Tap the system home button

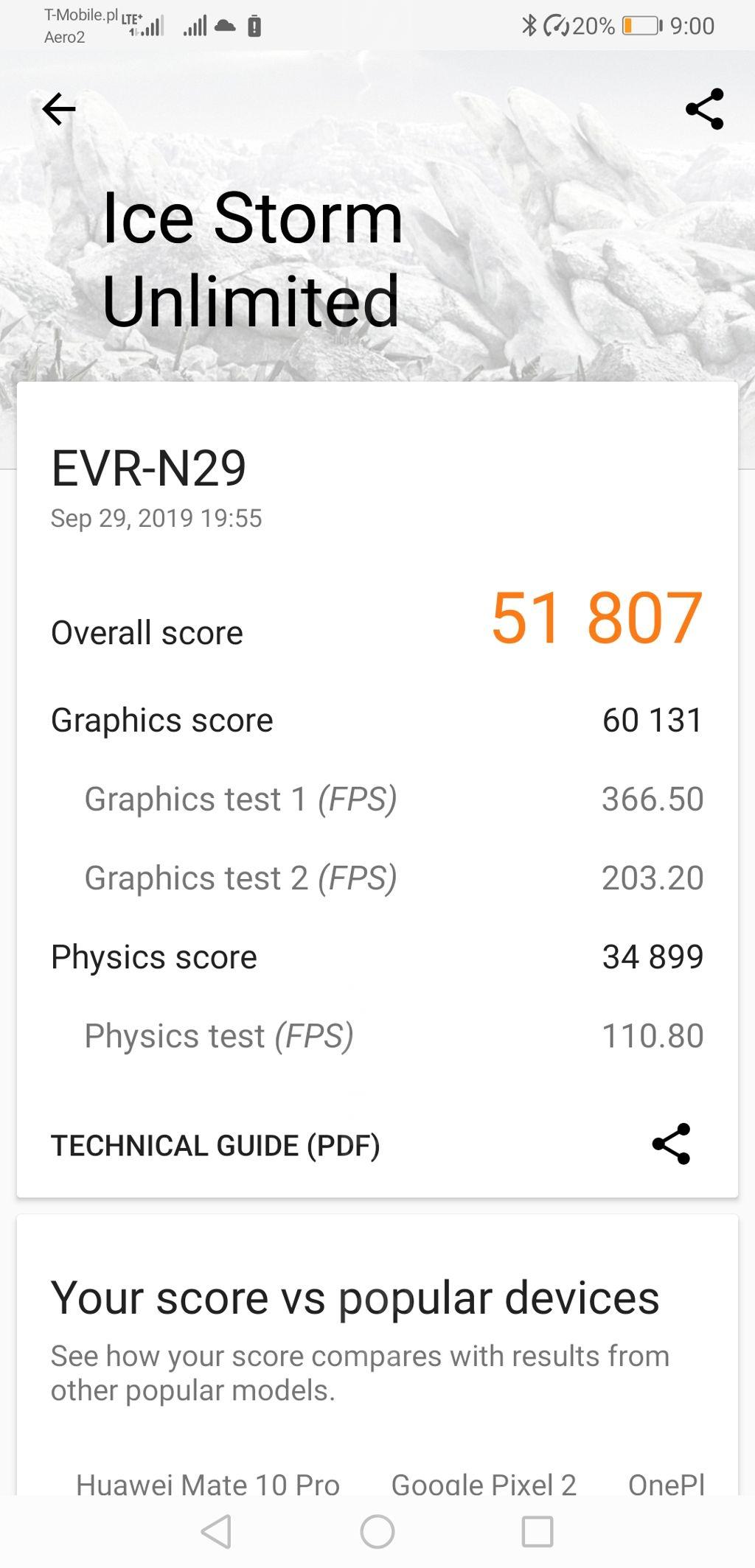(377, 1532)
